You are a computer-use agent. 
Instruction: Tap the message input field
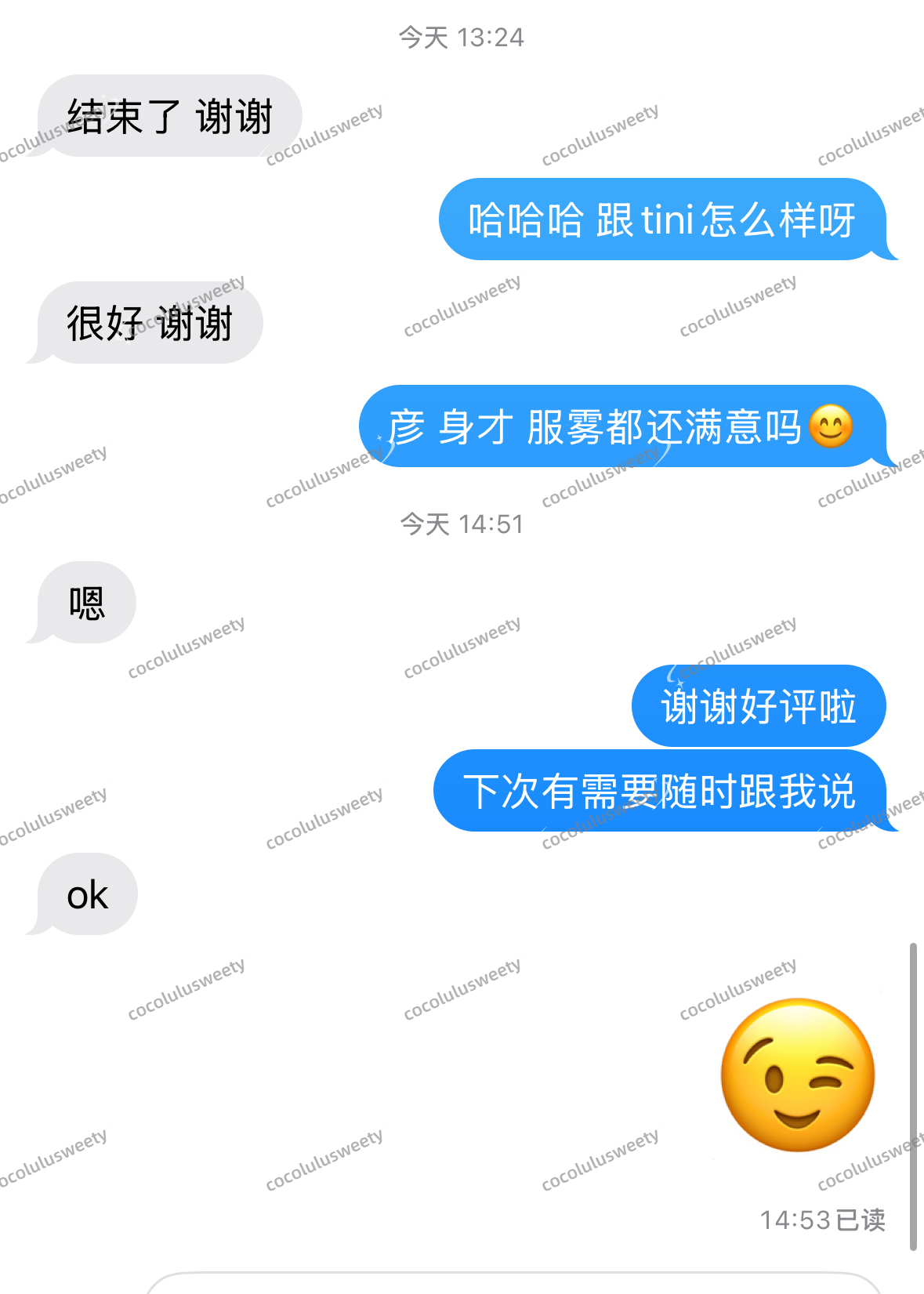[x=513, y=1284]
